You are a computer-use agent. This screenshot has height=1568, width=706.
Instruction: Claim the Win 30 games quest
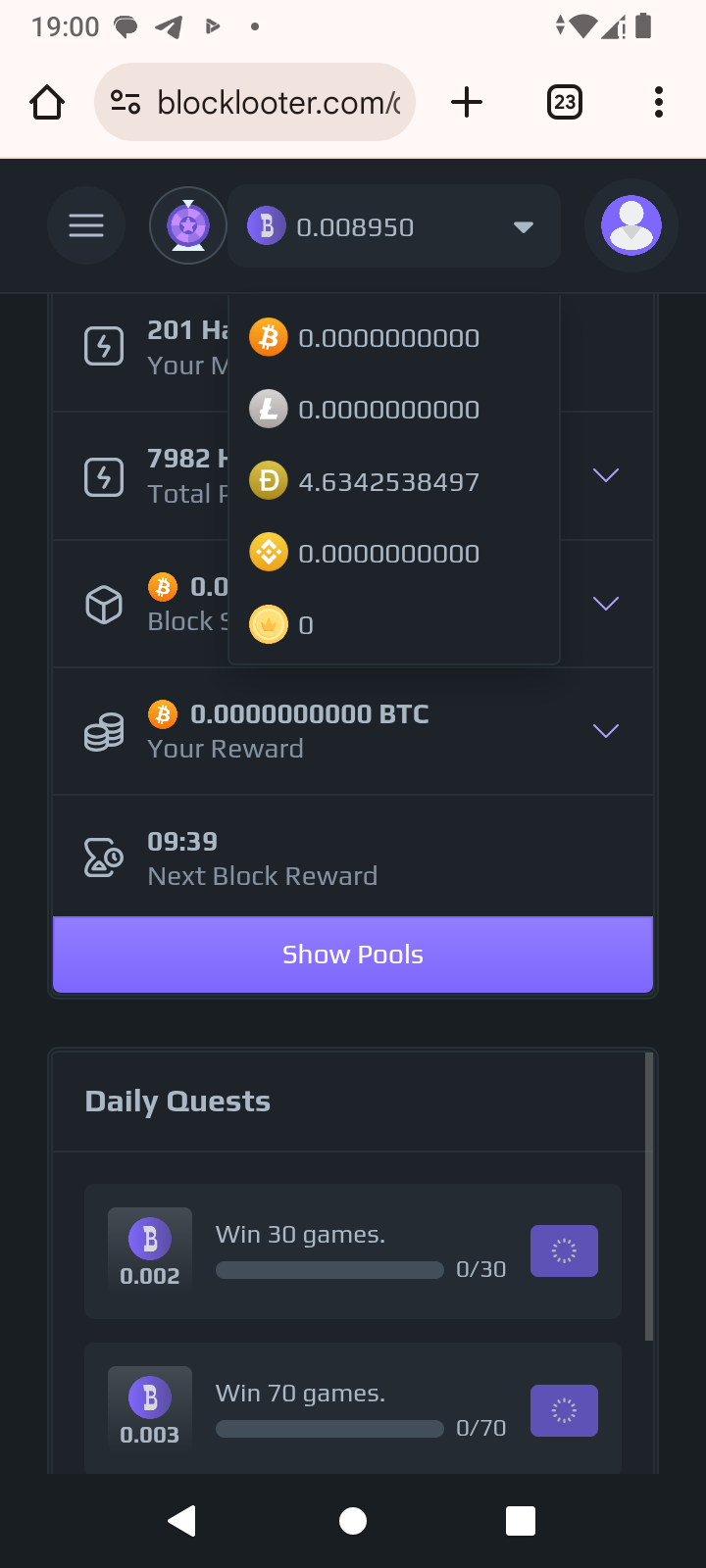[564, 1250]
